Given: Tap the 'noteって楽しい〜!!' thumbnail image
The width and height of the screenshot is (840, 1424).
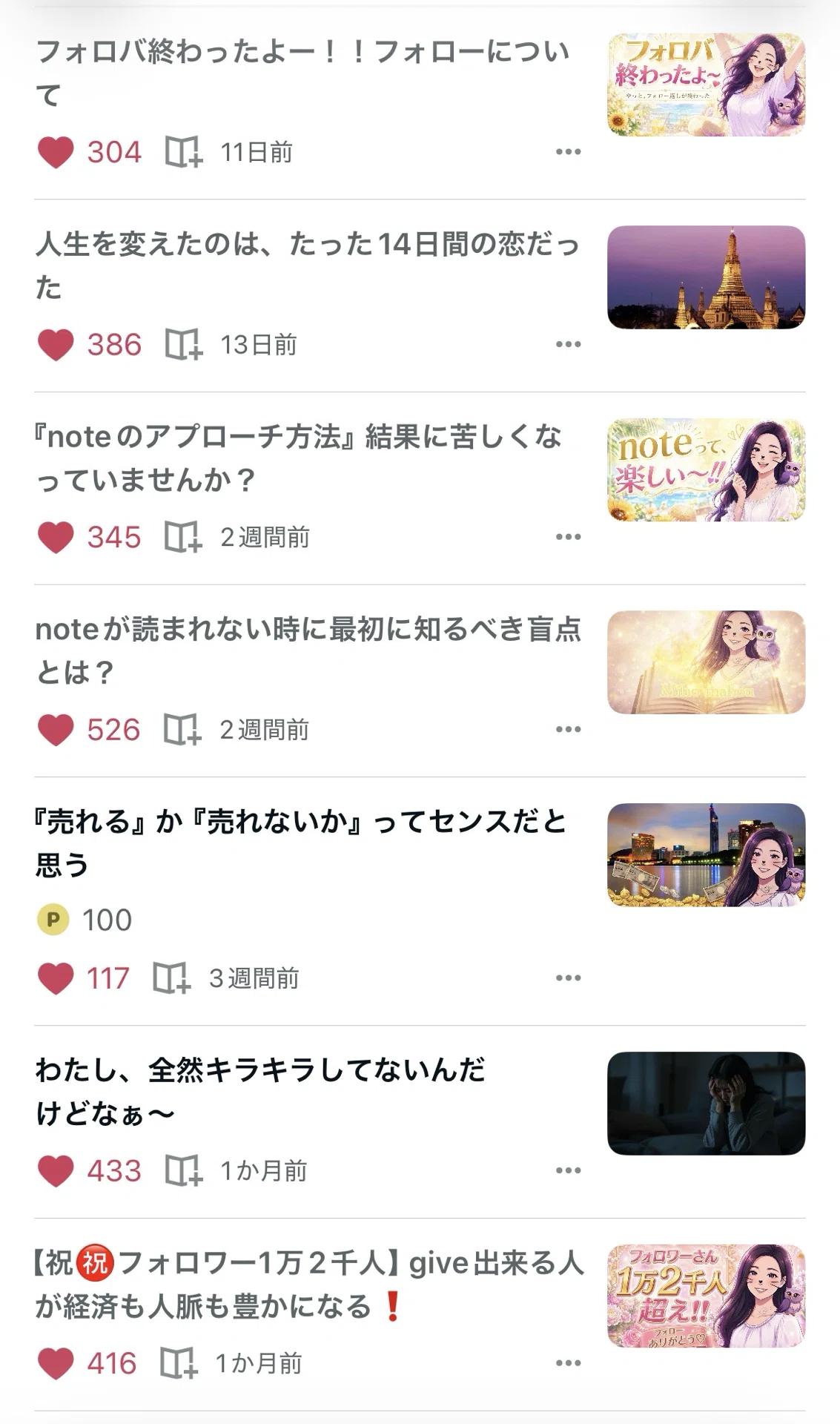Looking at the screenshot, I should (706, 469).
